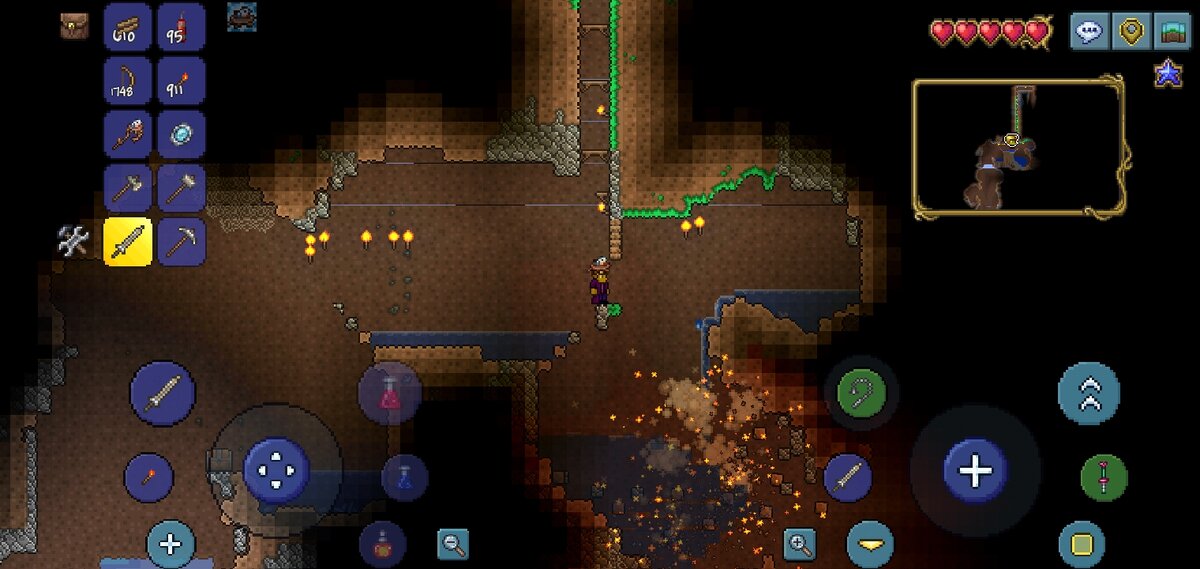Viewport: 1200px width, 569px height.
Task: Select the pickaxe hotbar slot
Action: 181,241
